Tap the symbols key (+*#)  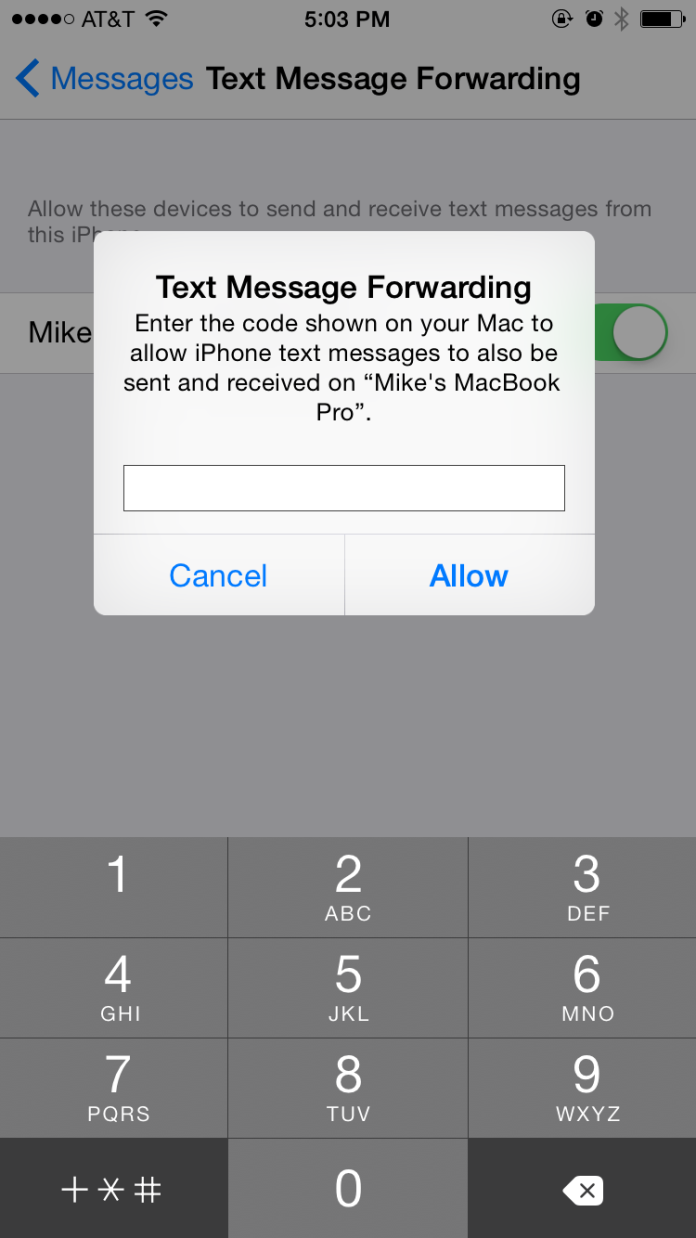tap(114, 1189)
